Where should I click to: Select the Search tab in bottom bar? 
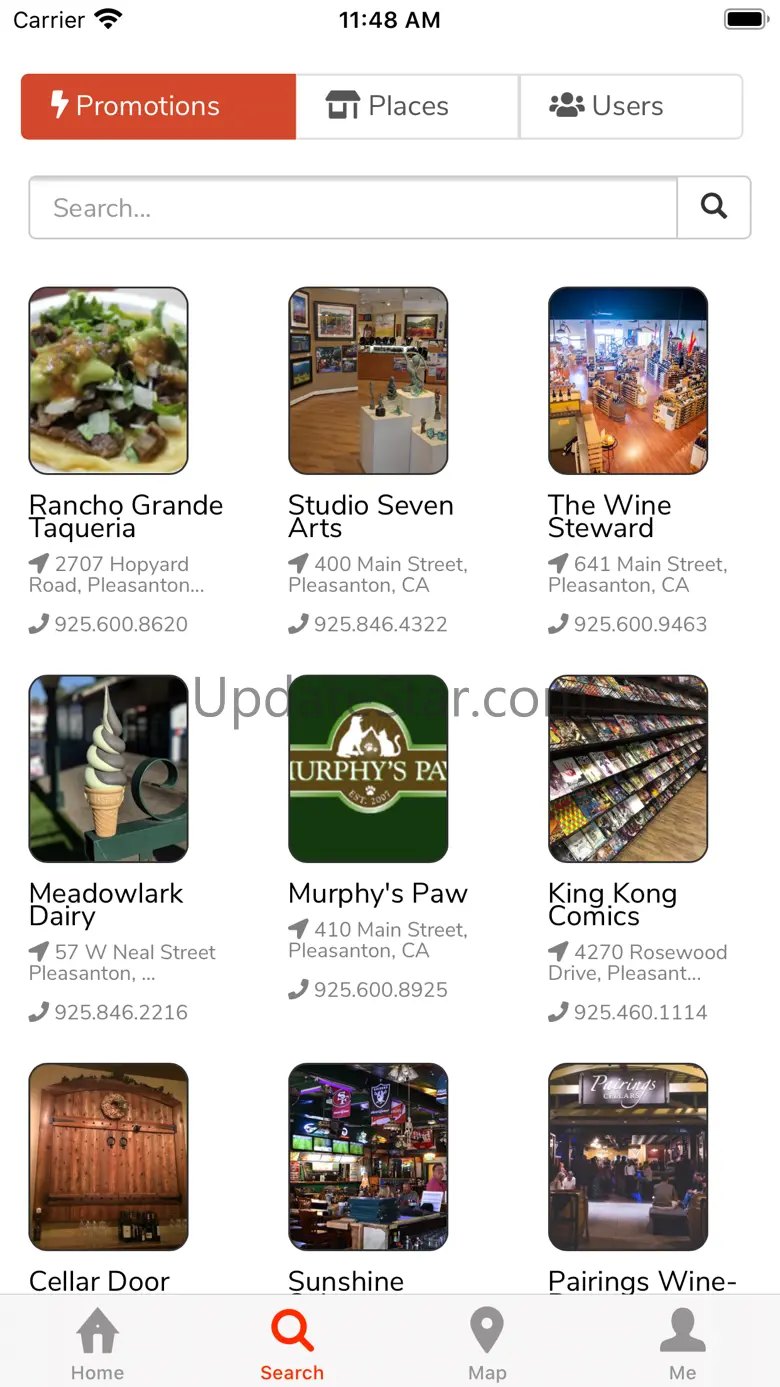tap(292, 1345)
